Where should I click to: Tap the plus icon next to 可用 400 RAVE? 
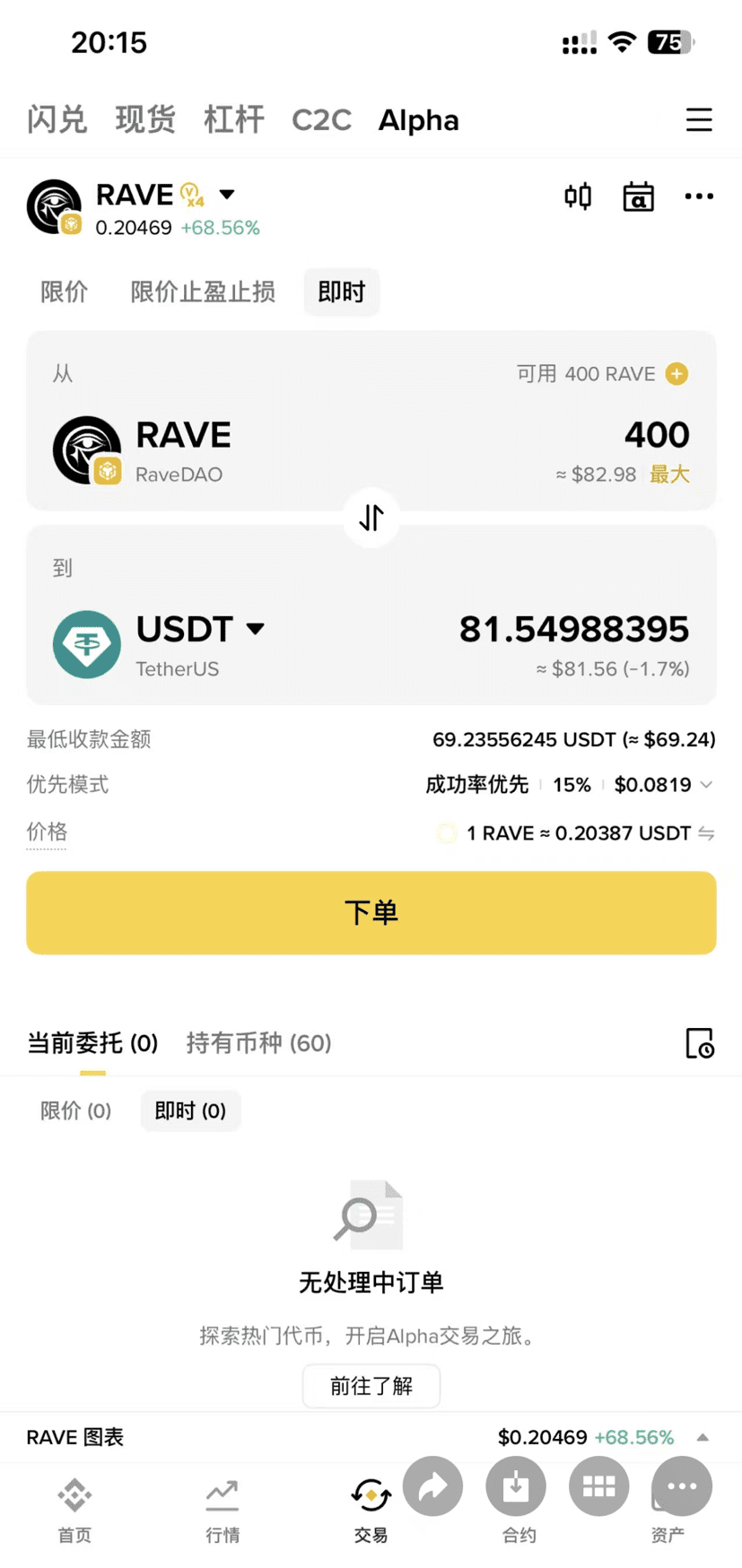click(x=677, y=374)
